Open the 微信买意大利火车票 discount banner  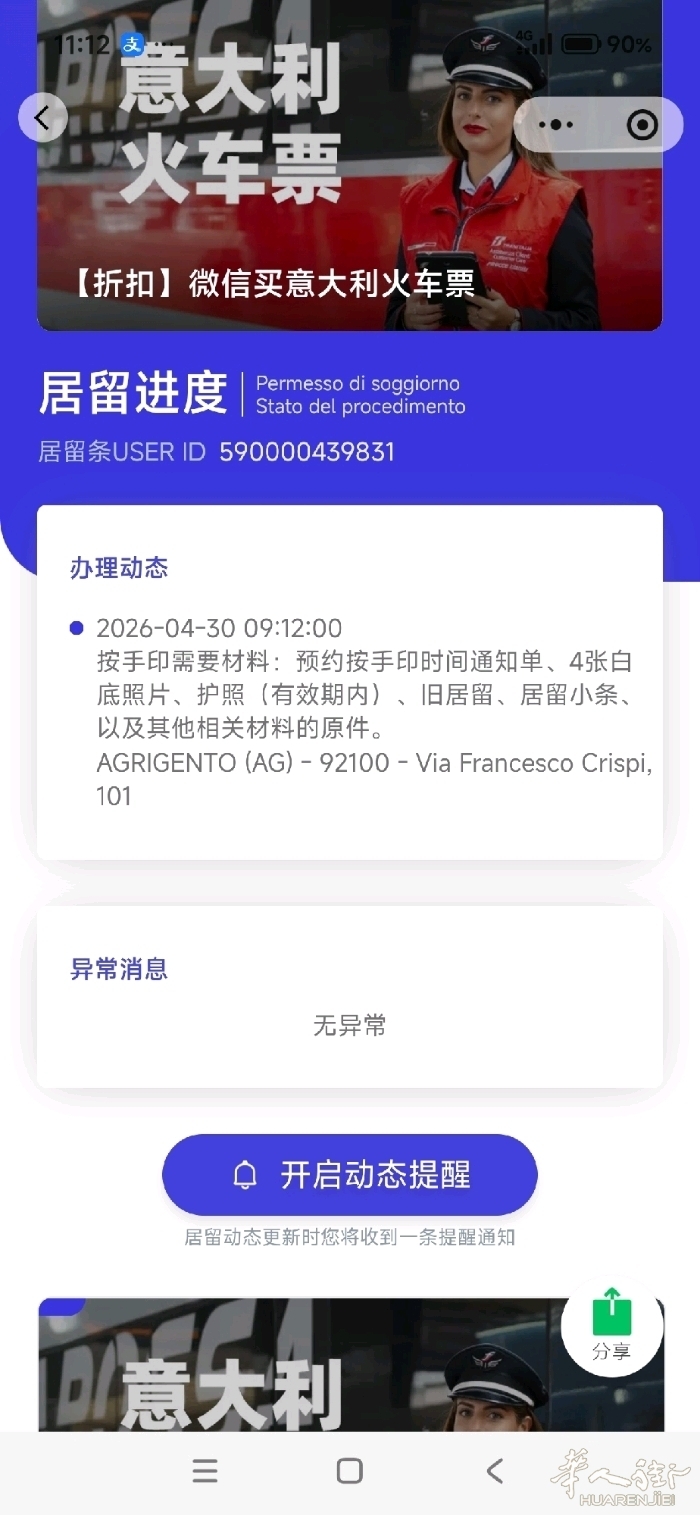(x=350, y=166)
